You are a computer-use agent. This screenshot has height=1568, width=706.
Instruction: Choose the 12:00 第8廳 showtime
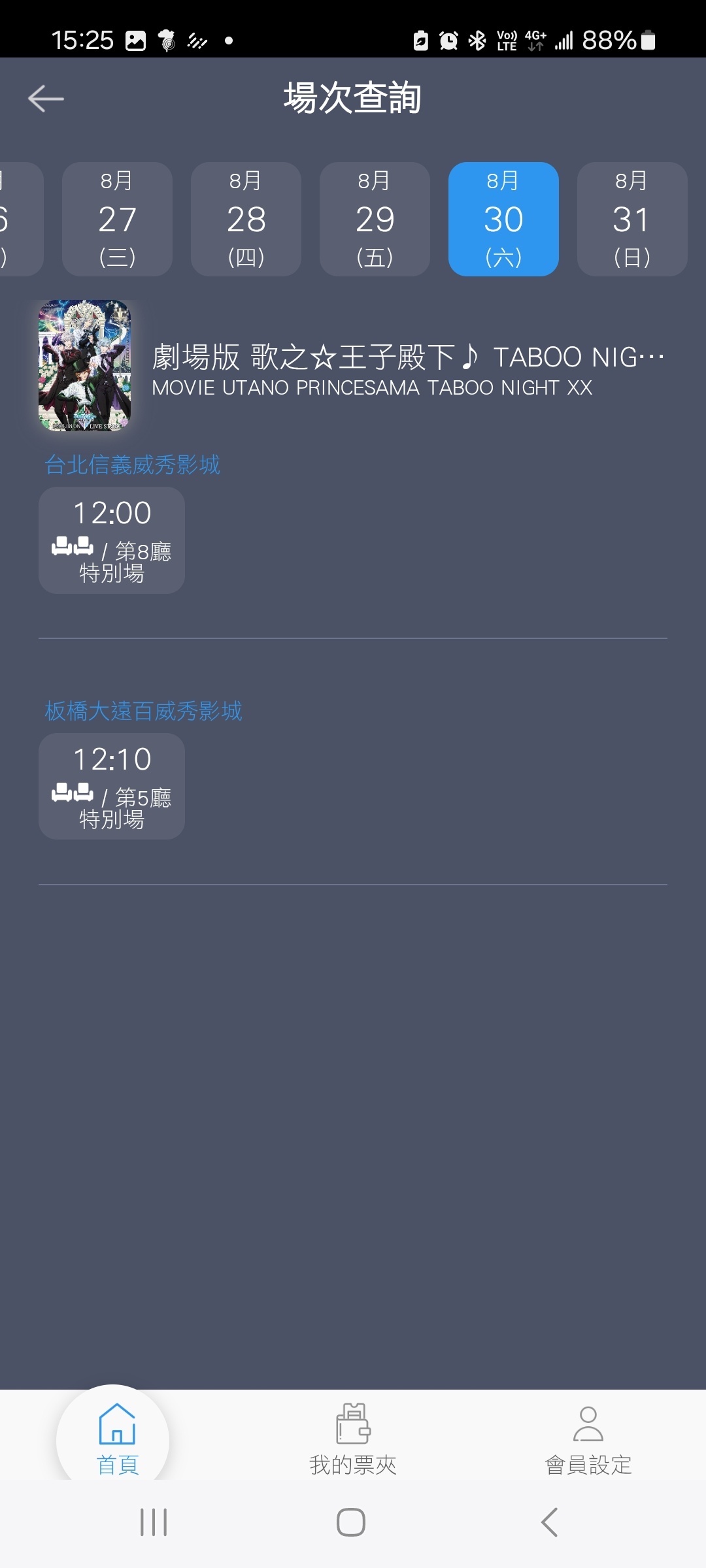click(x=112, y=540)
